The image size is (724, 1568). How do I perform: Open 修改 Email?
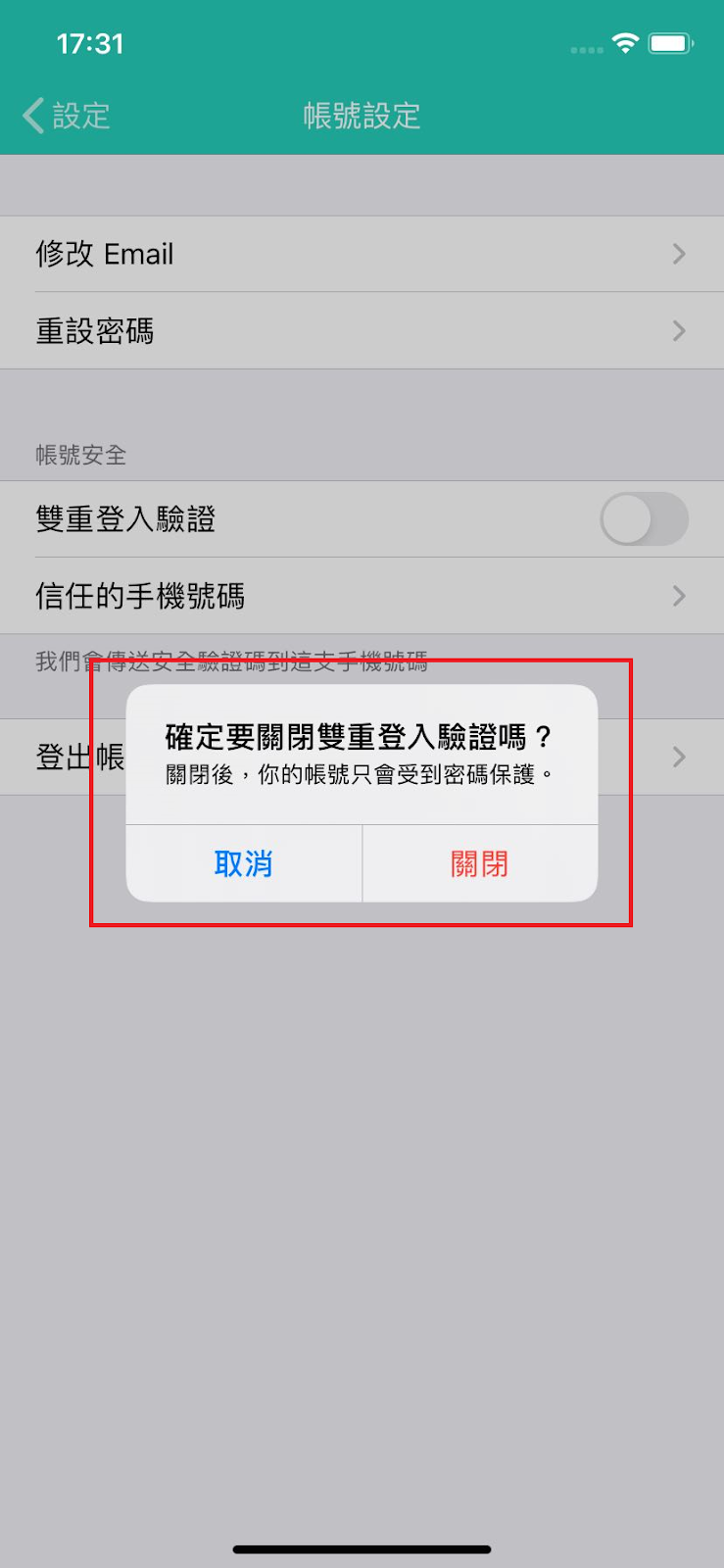point(361,254)
